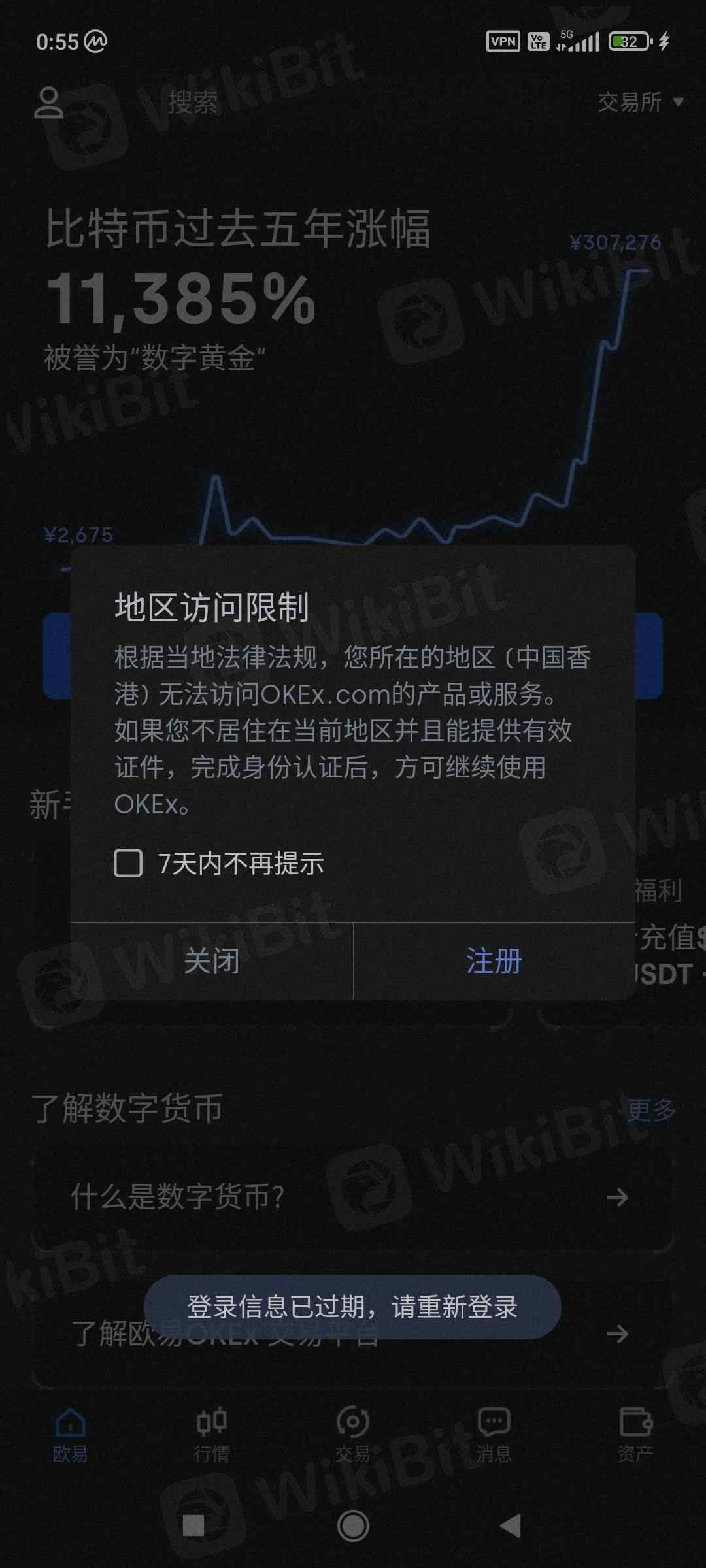Switch to the 交易 tab
This screenshot has width=706, height=1568.
pyautogui.click(x=353, y=1435)
